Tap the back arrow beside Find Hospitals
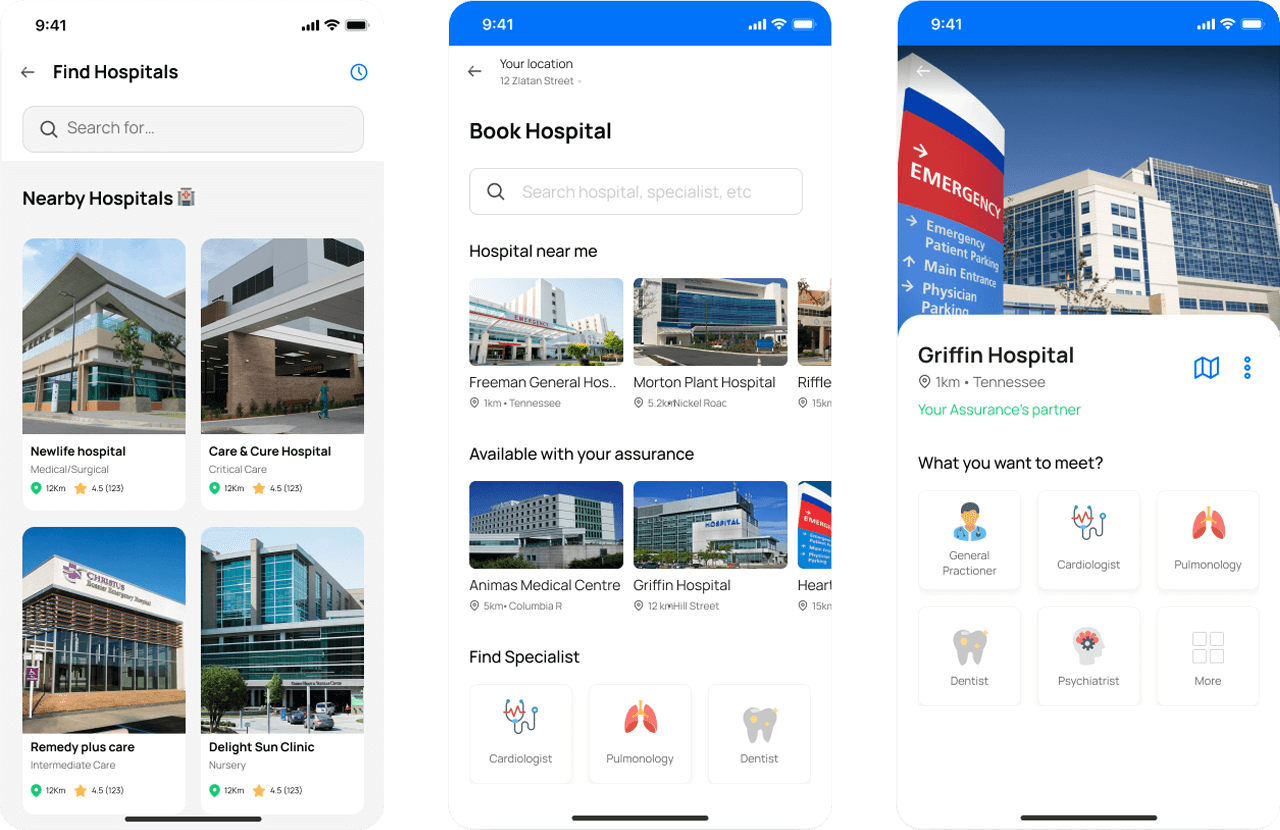 click(x=28, y=72)
